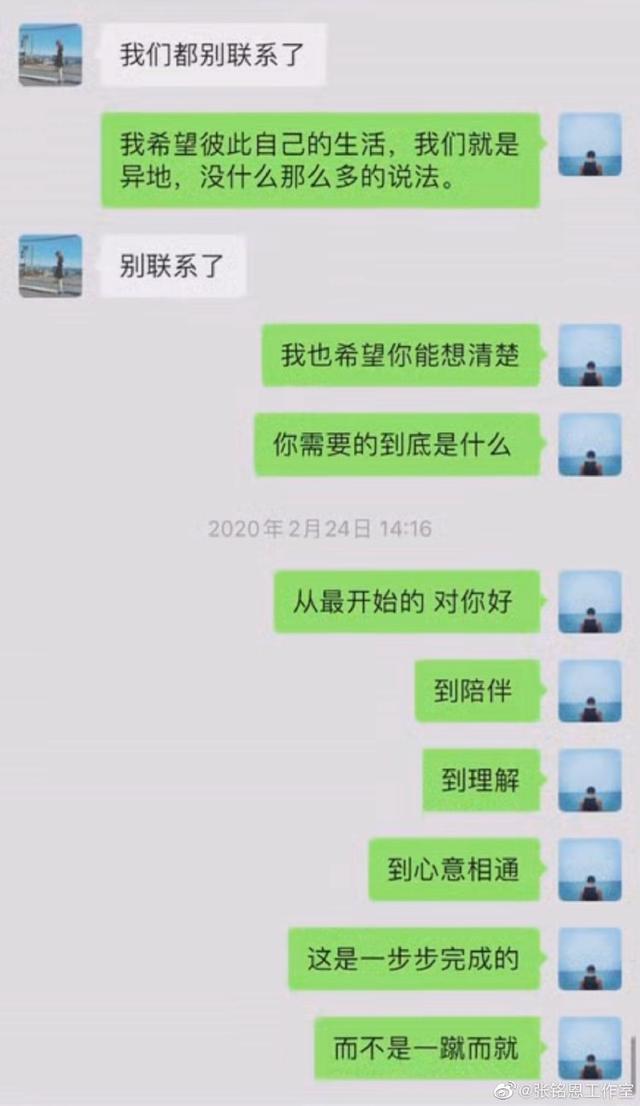Tap own avatar beside "我也希望你能想清楚"
The width and height of the screenshot is (640, 1106).
(590, 356)
